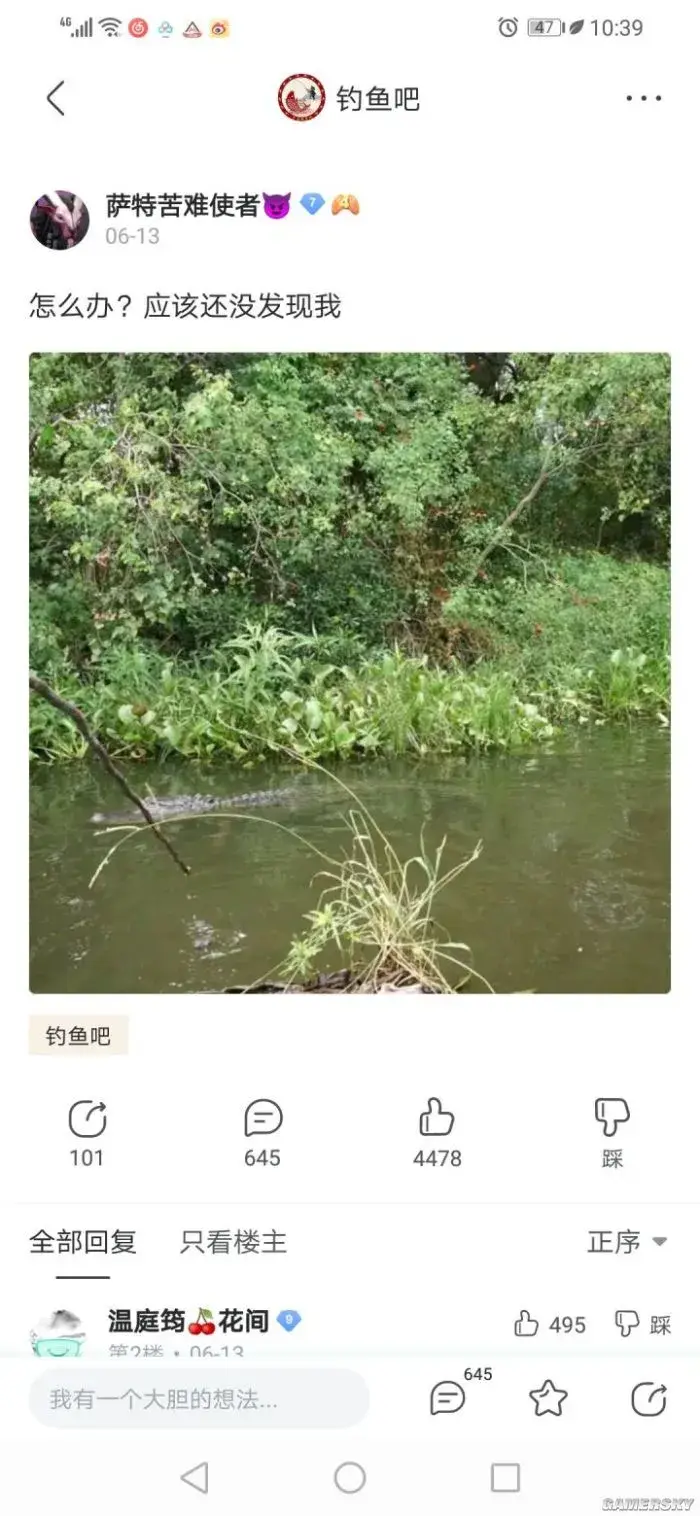Image resolution: width=700 pixels, height=1516 pixels.
Task: Expand the 正序 sort order dropdown
Action: click(627, 1242)
